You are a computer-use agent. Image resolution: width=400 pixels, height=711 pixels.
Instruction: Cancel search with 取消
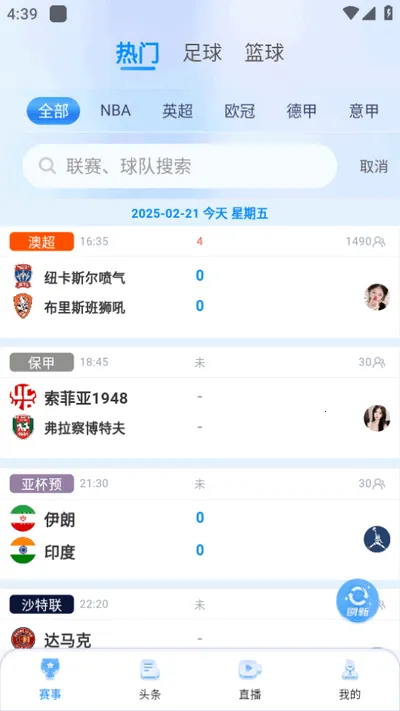[374, 166]
